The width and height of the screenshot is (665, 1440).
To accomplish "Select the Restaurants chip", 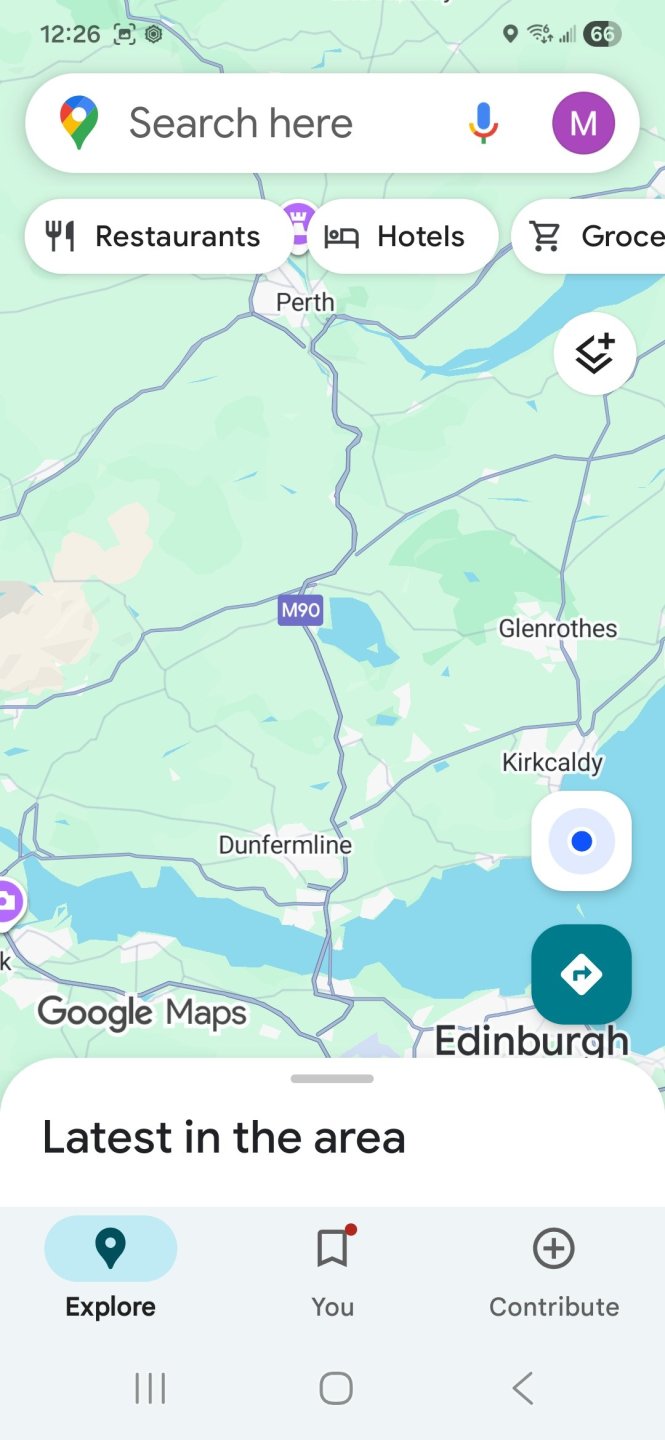I will [156, 237].
